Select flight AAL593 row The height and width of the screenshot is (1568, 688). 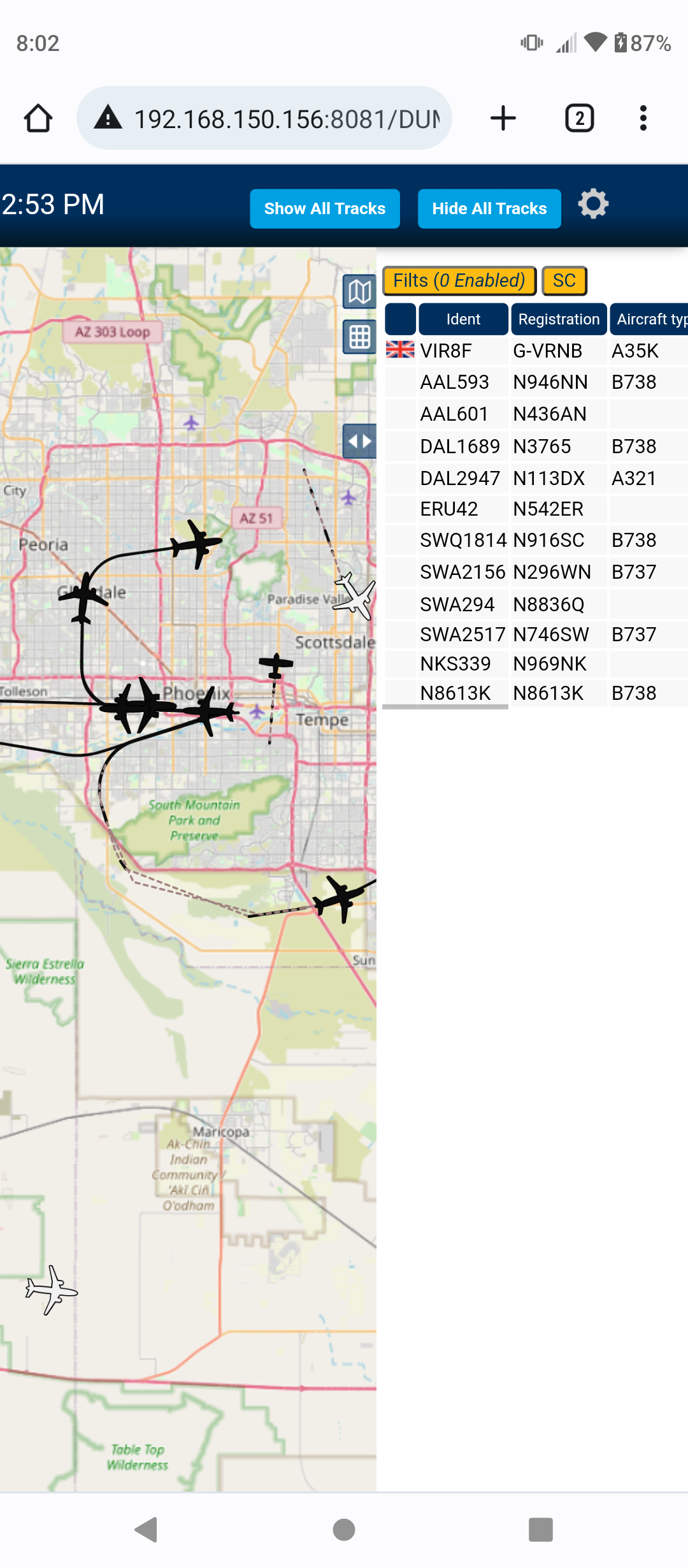point(536,382)
